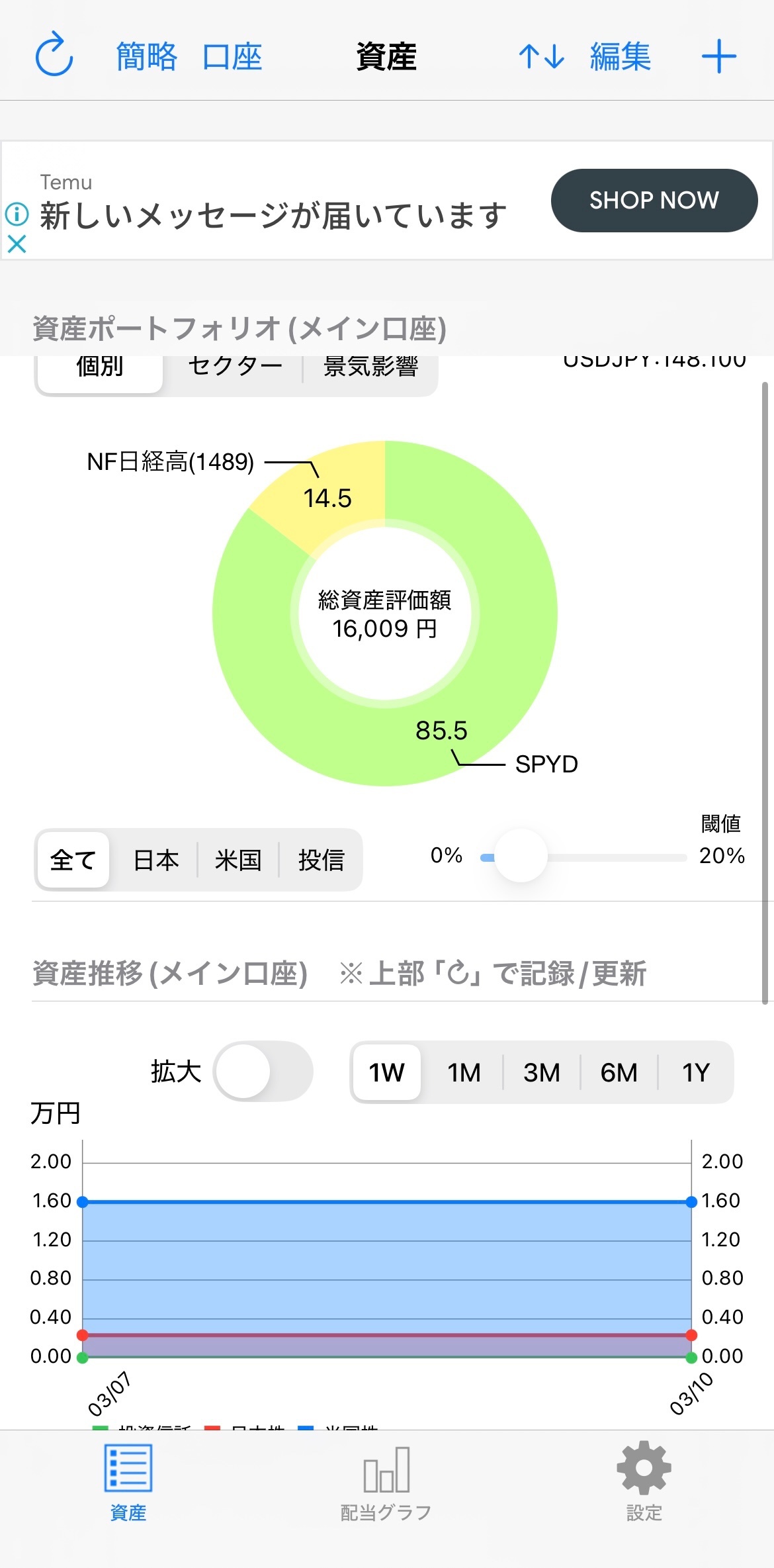Open the 配当グラフ tab
The width and height of the screenshot is (774, 1568).
[x=386, y=1483]
